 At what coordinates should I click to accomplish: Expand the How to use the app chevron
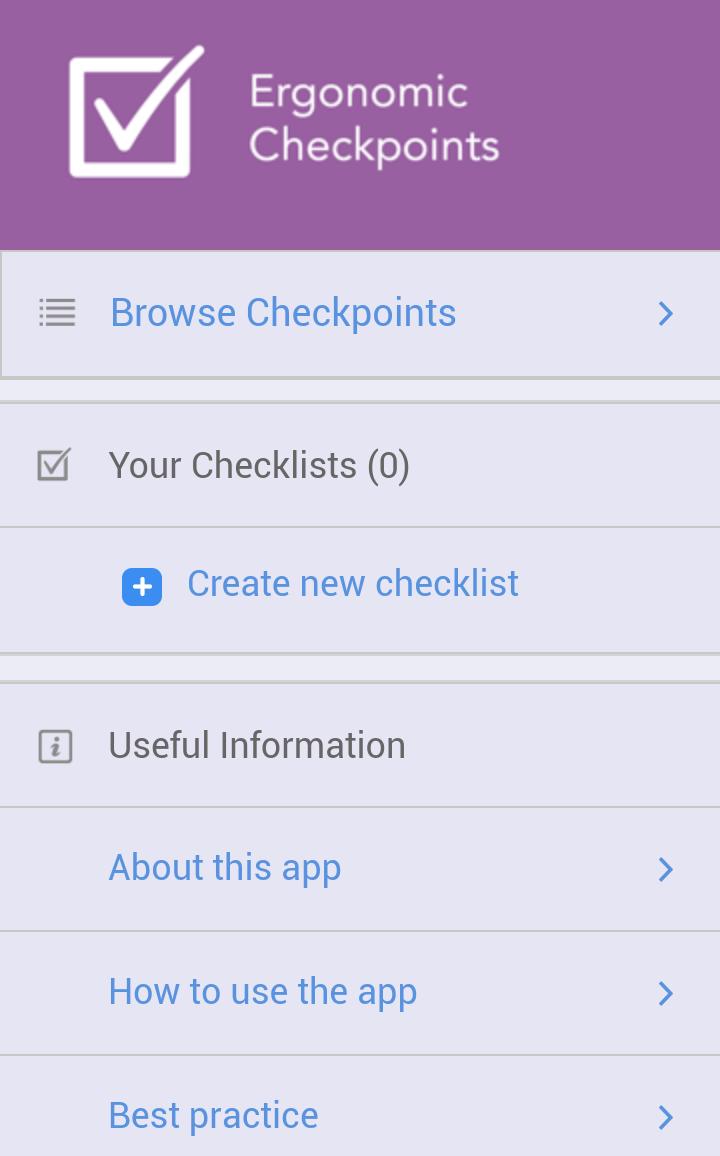pos(665,993)
